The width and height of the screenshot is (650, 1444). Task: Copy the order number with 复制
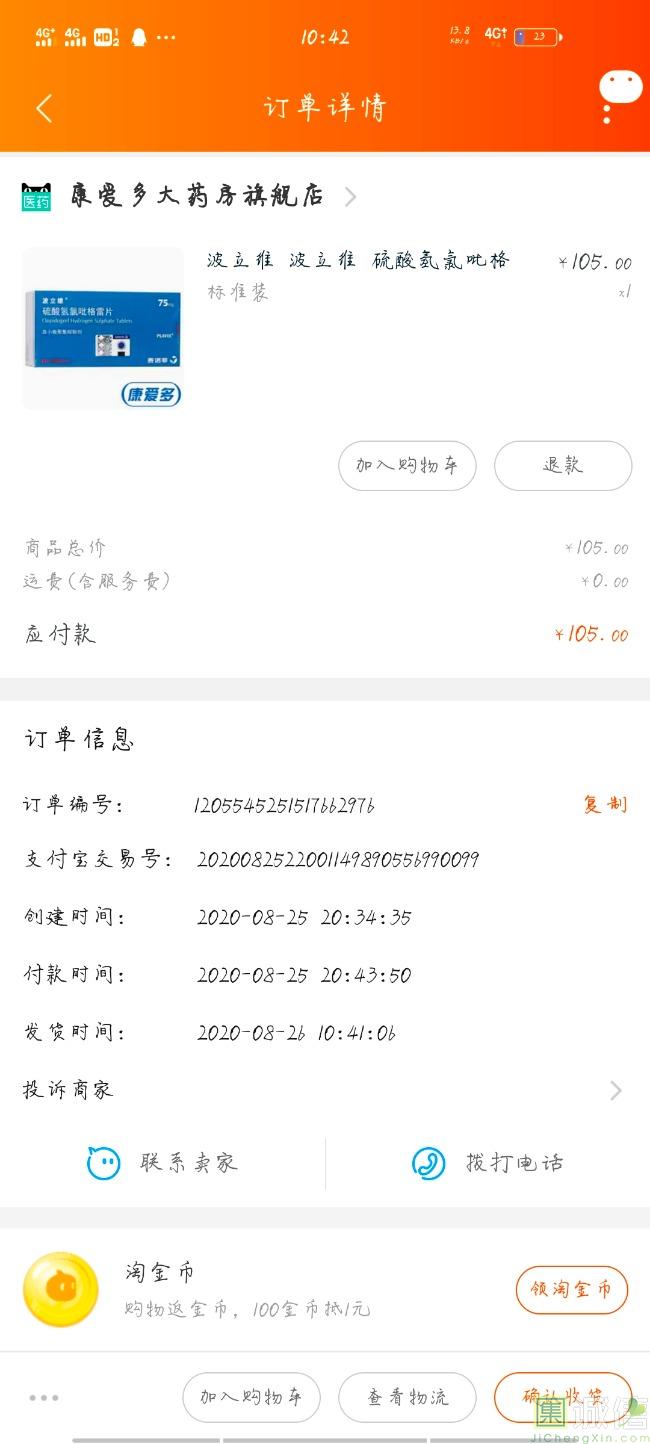[x=605, y=804]
